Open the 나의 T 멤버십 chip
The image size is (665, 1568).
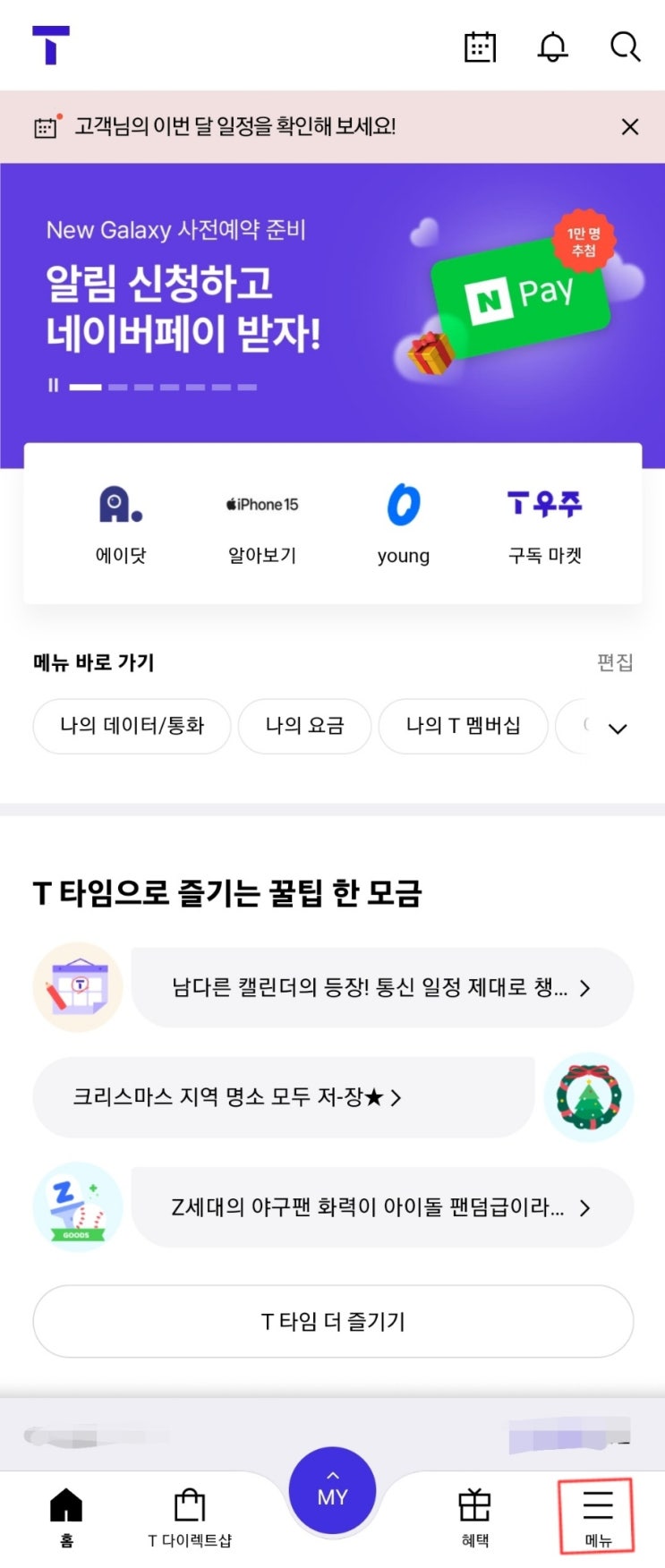(x=463, y=726)
